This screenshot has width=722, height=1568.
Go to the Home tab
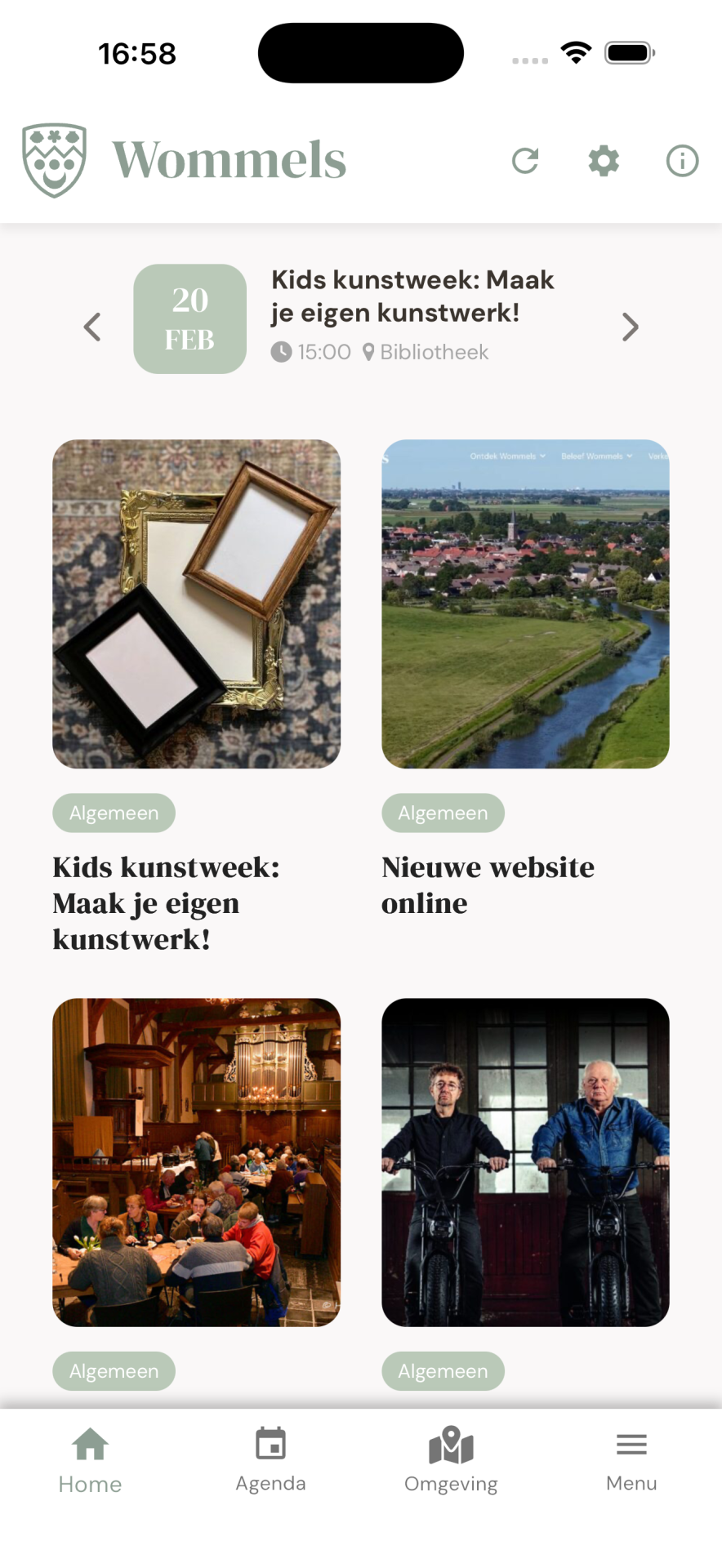(x=90, y=1460)
